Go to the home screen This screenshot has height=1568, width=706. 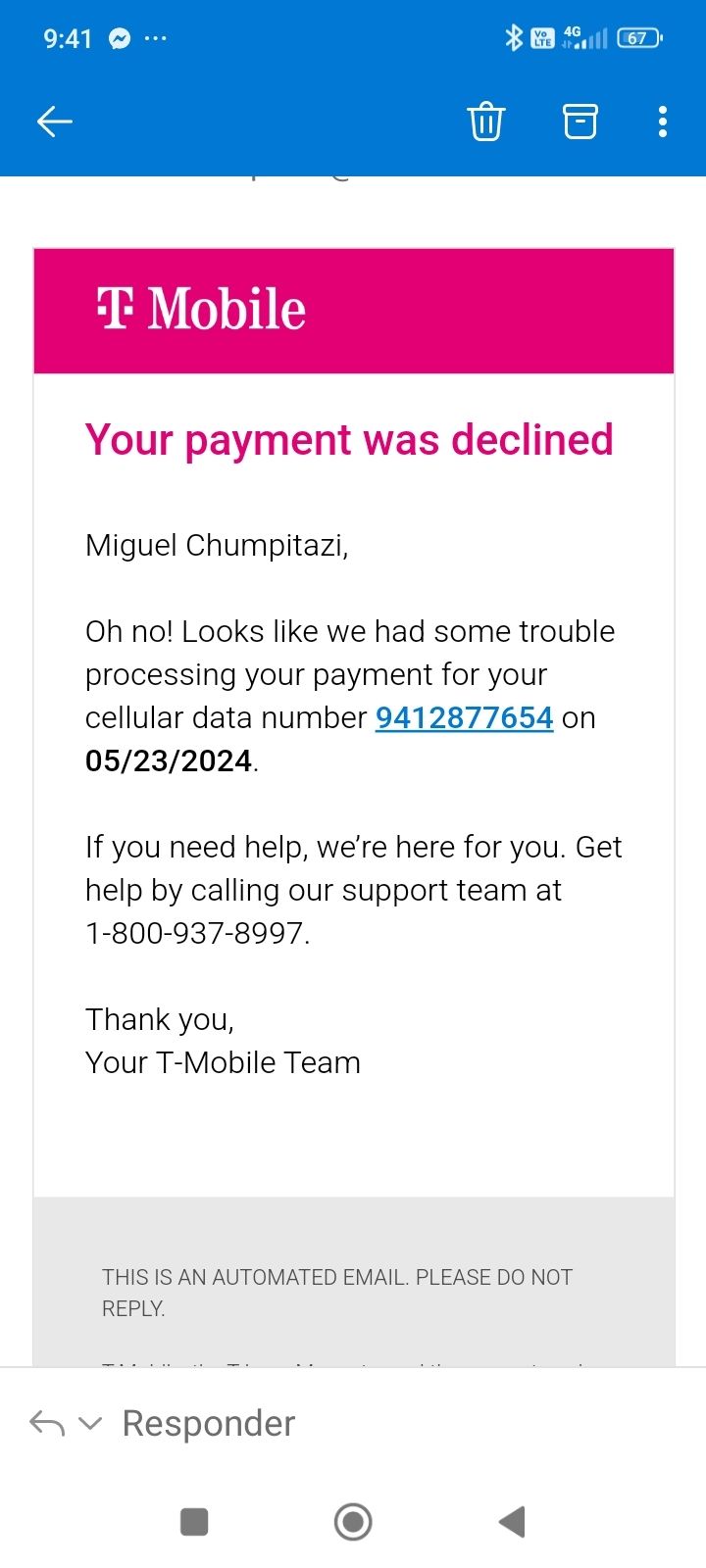pos(353,1522)
